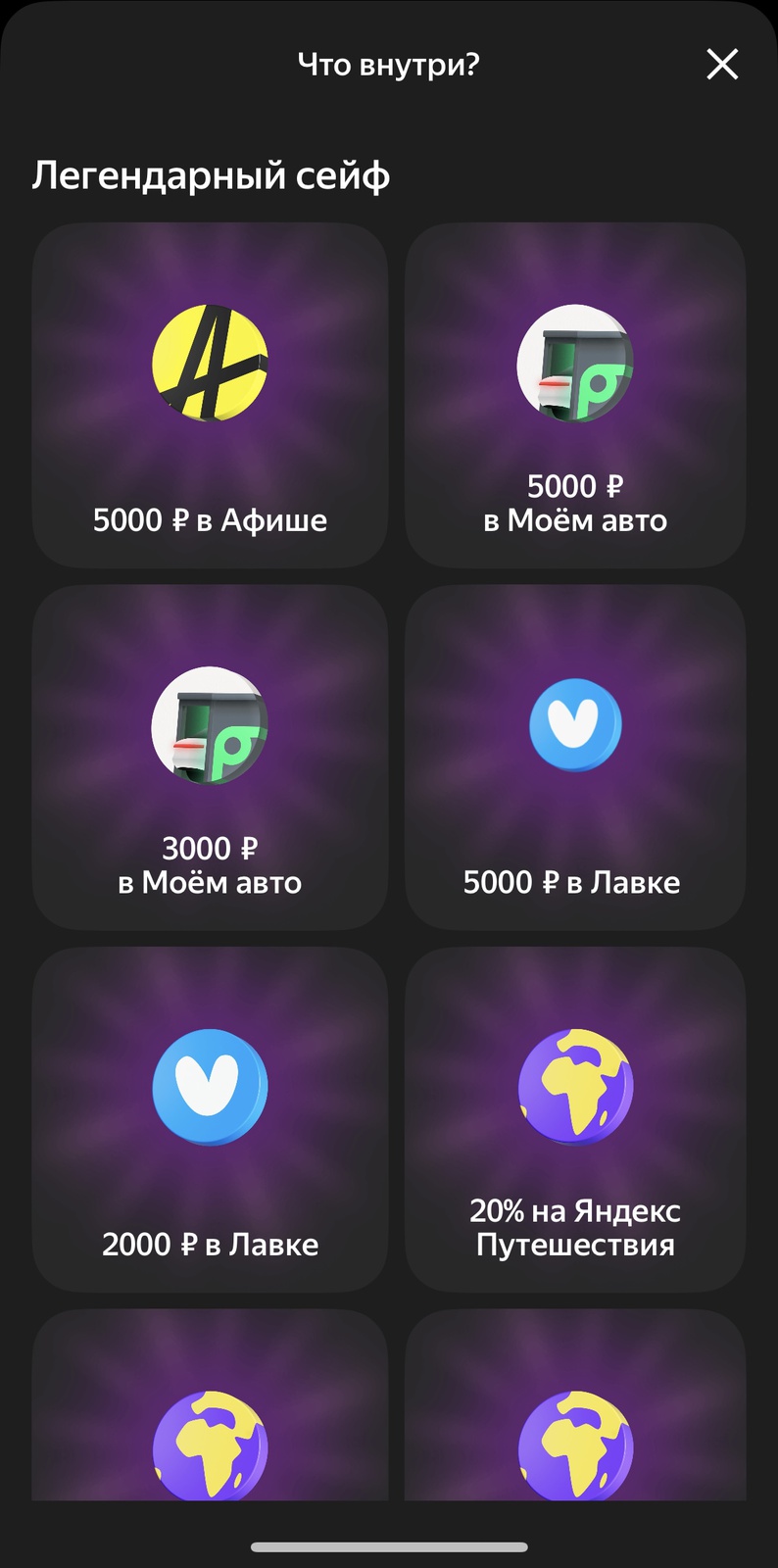Close the 'Что внутри?' sheet
The height and width of the screenshot is (1568, 778).
click(x=722, y=65)
